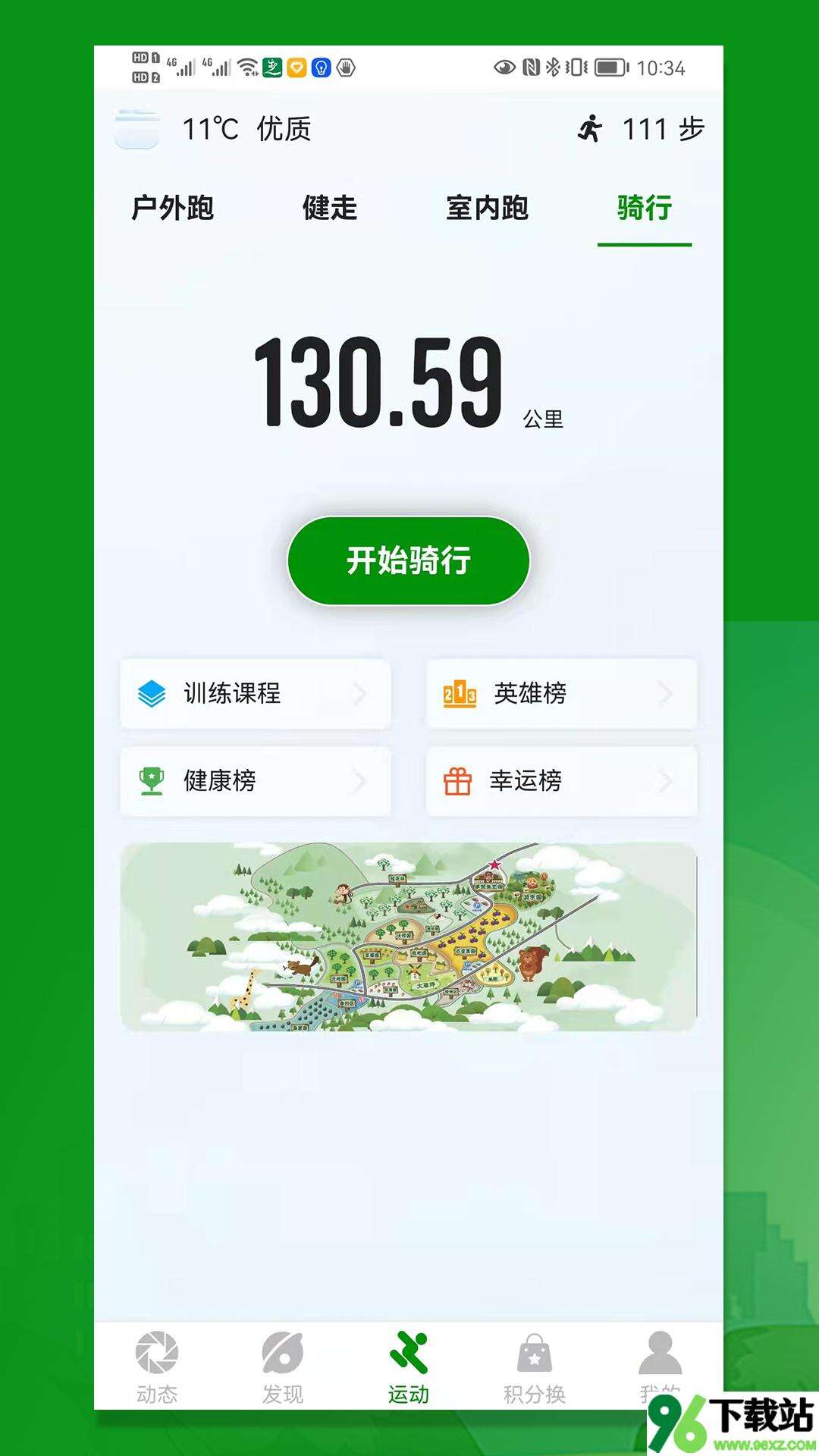Switch to the 室内跑 tab
This screenshot has width=819, height=1456.
tap(487, 208)
